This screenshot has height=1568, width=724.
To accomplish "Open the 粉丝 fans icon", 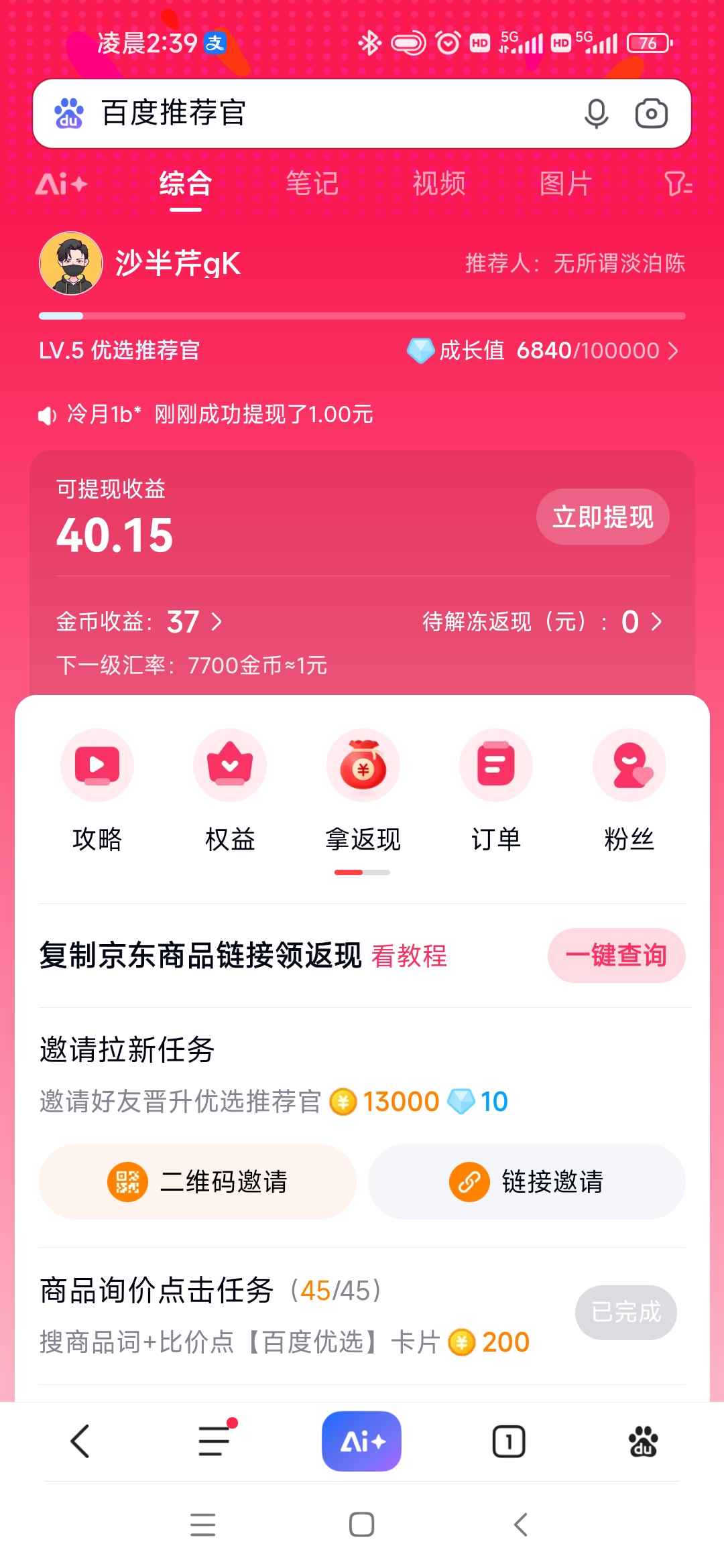I will pos(627,765).
